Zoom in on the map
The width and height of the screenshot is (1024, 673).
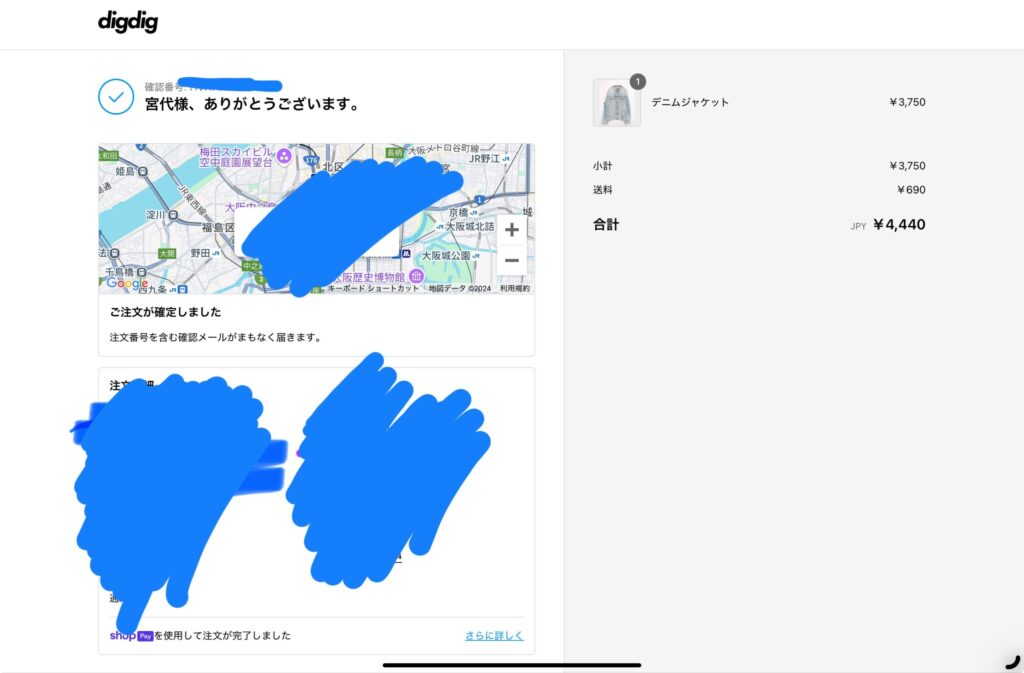click(512, 230)
